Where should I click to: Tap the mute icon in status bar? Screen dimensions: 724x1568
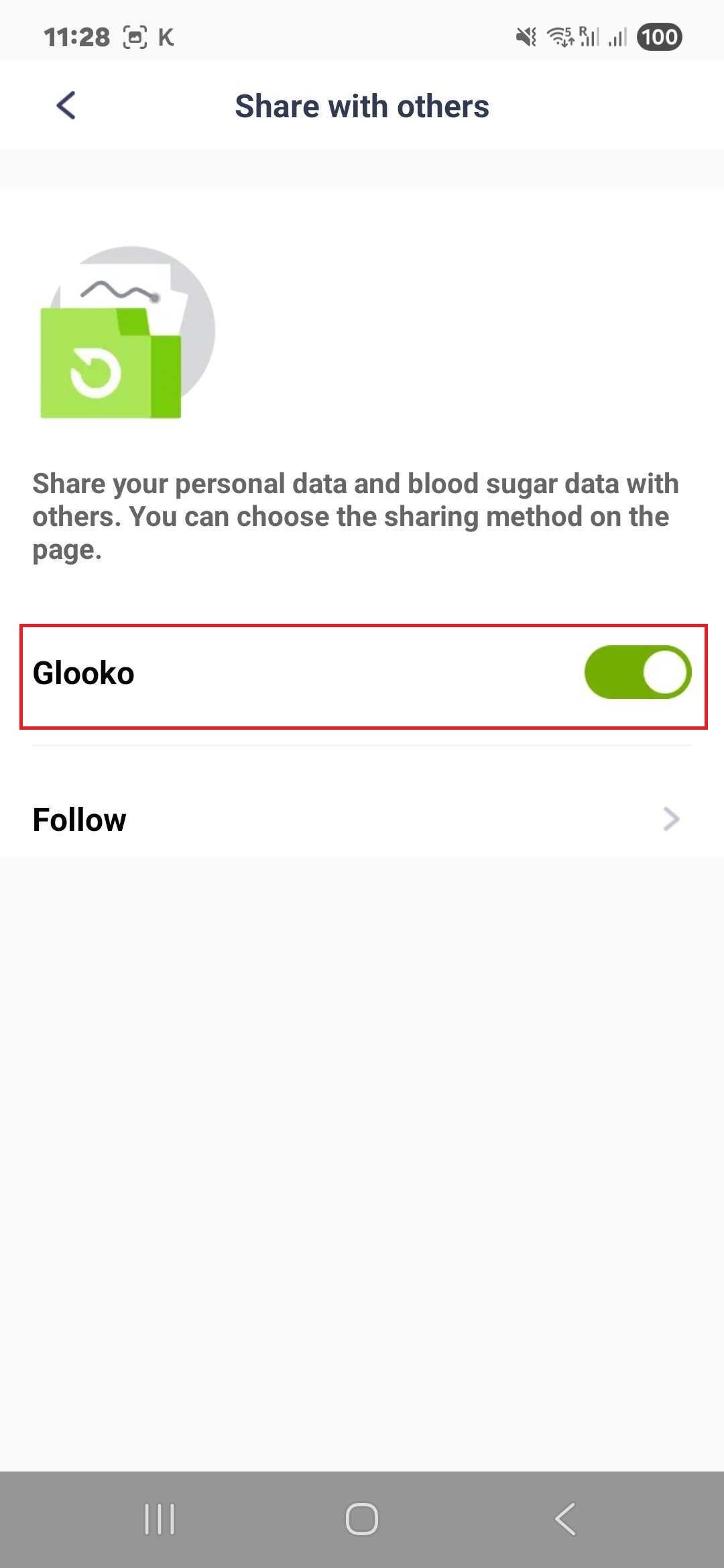click(527, 36)
